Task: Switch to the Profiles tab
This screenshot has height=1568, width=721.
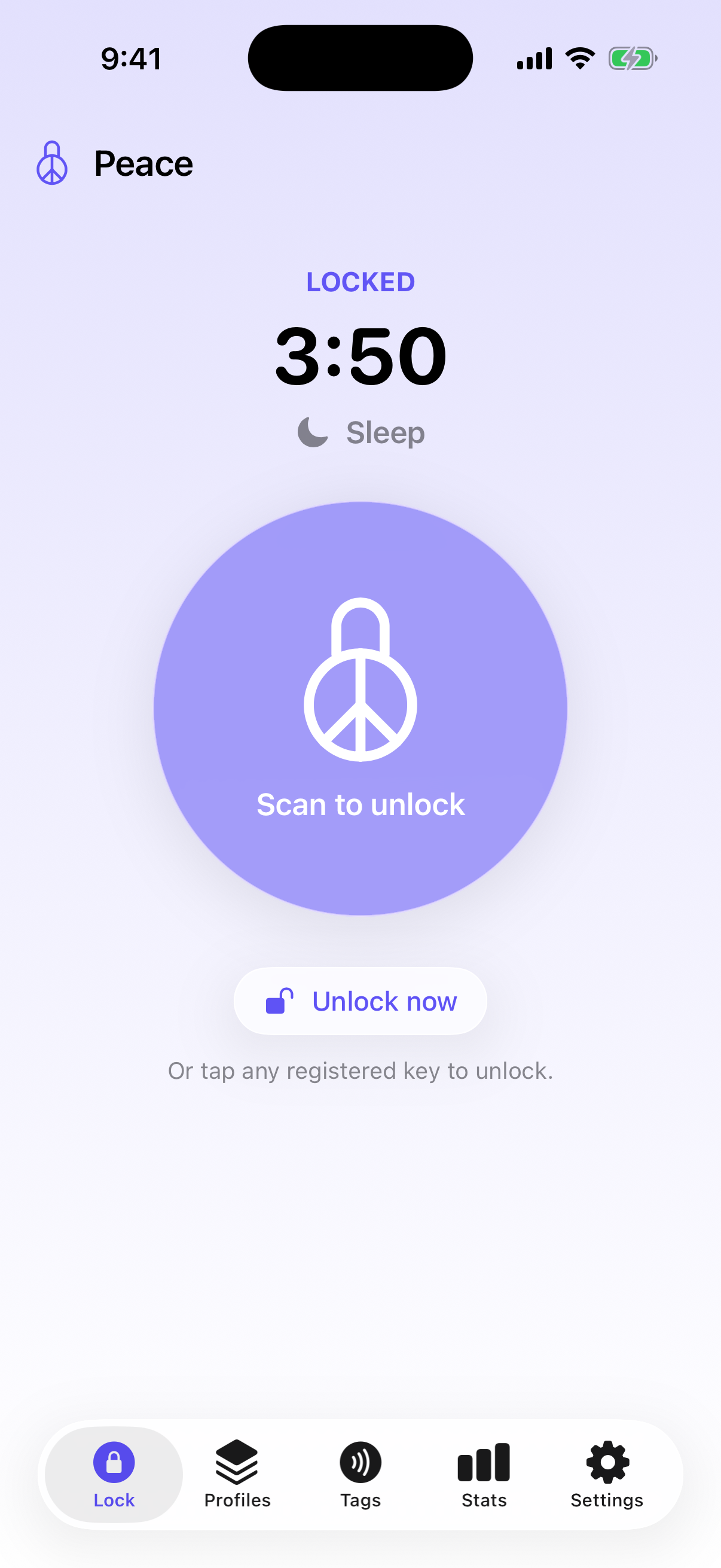Action: [x=237, y=1475]
